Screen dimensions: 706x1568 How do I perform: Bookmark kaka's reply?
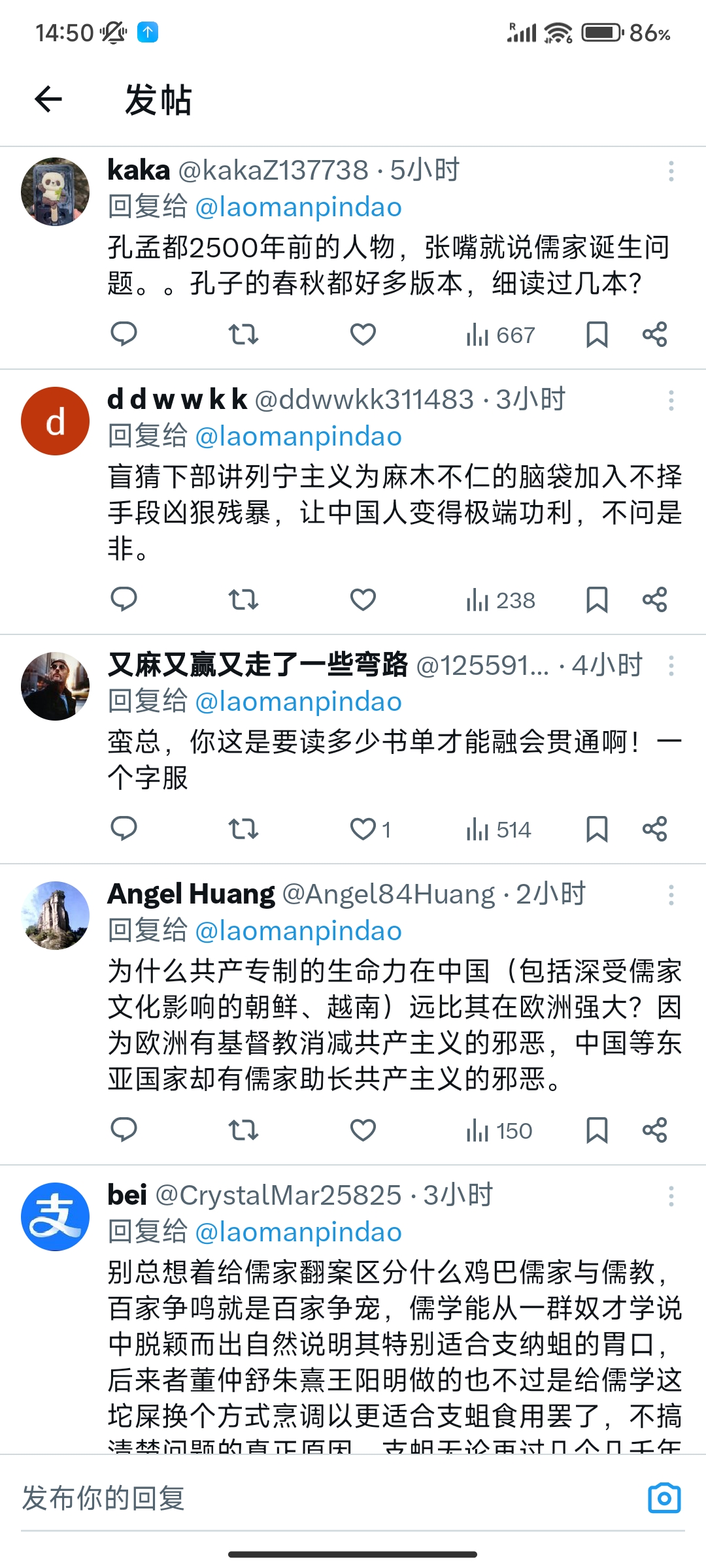click(x=597, y=335)
